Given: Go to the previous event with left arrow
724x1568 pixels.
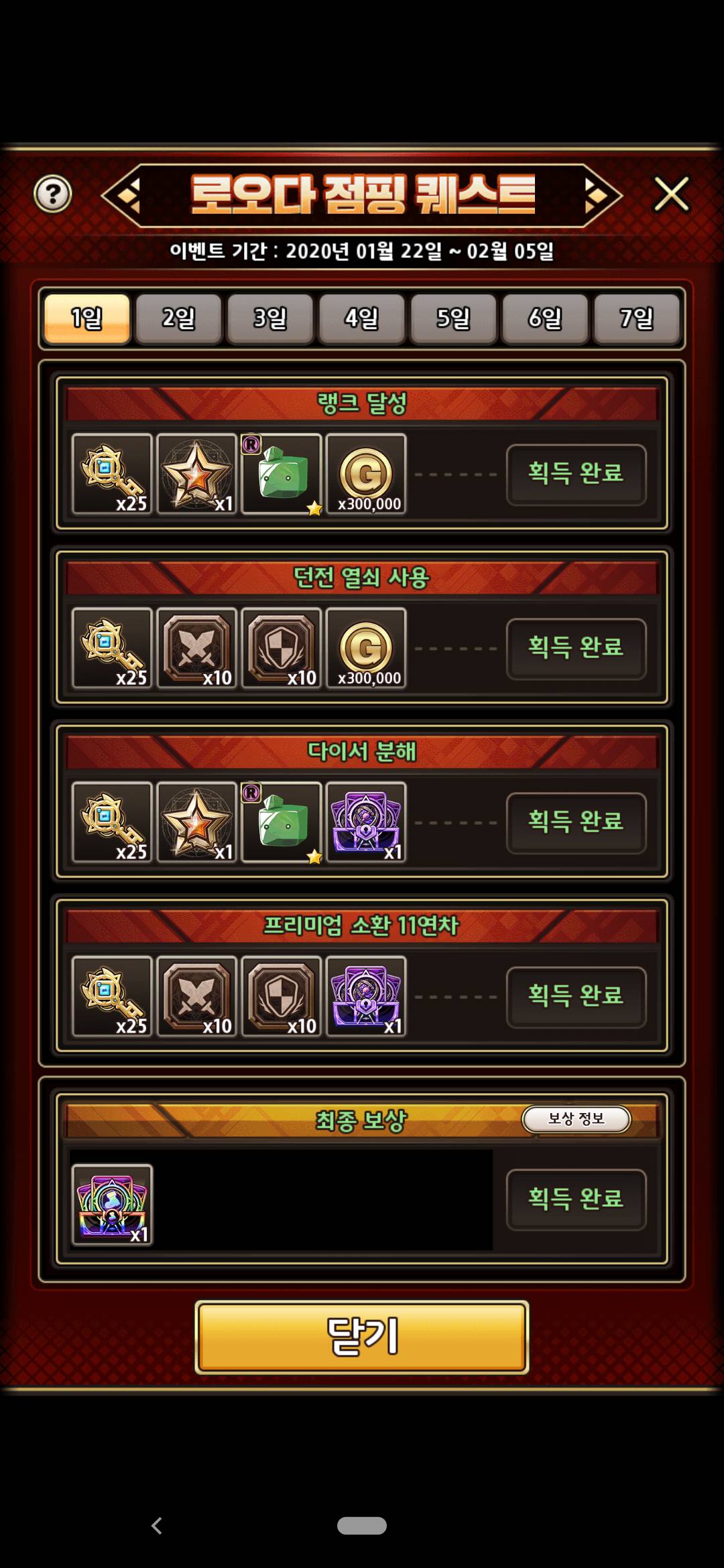Looking at the screenshot, I should point(123,195).
